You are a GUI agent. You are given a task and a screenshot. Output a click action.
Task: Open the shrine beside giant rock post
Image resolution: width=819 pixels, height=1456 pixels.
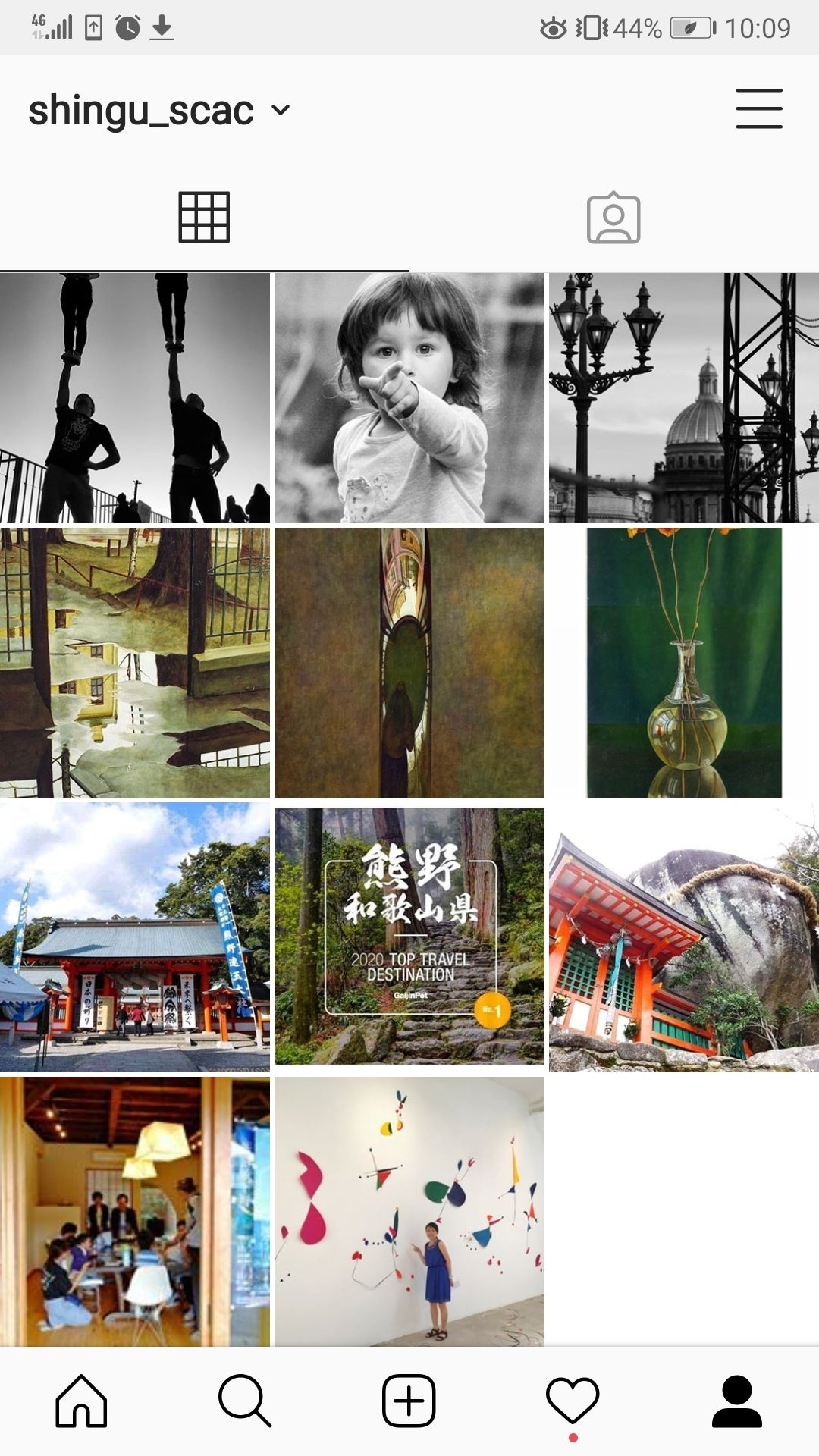(x=684, y=937)
